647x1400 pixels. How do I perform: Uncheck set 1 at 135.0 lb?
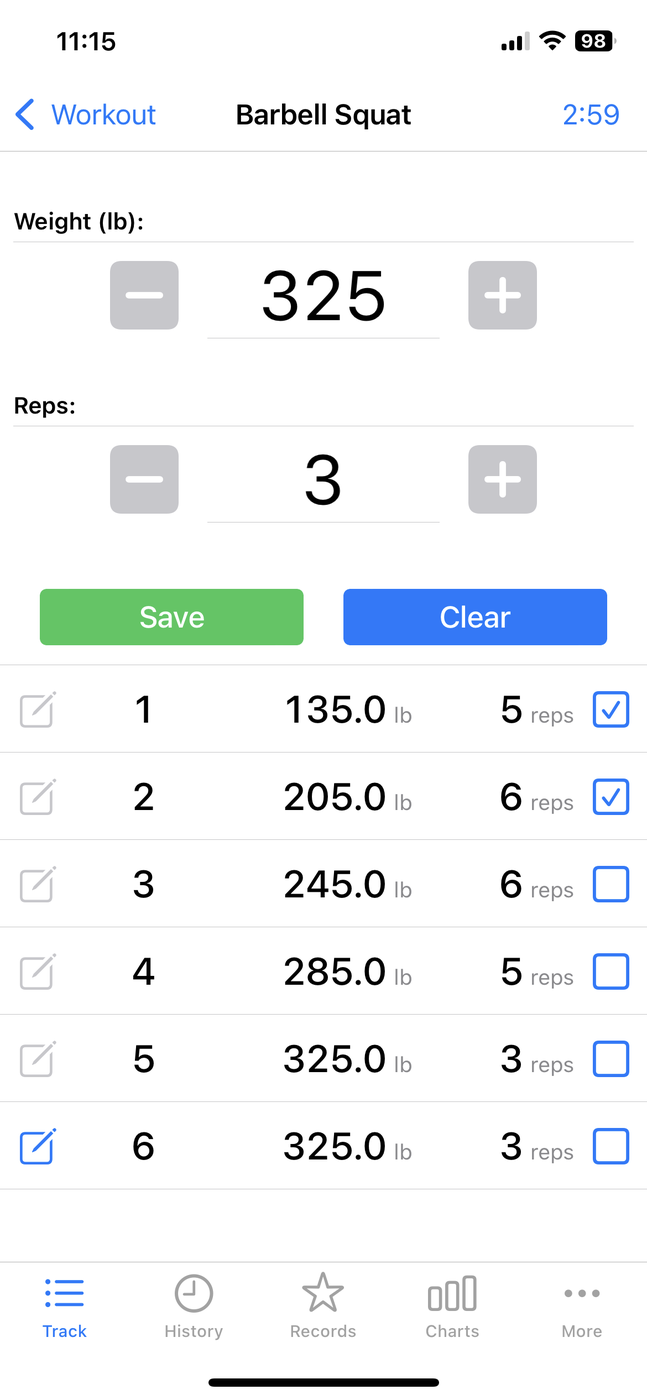pyautogui.click(x=611, y=709)
